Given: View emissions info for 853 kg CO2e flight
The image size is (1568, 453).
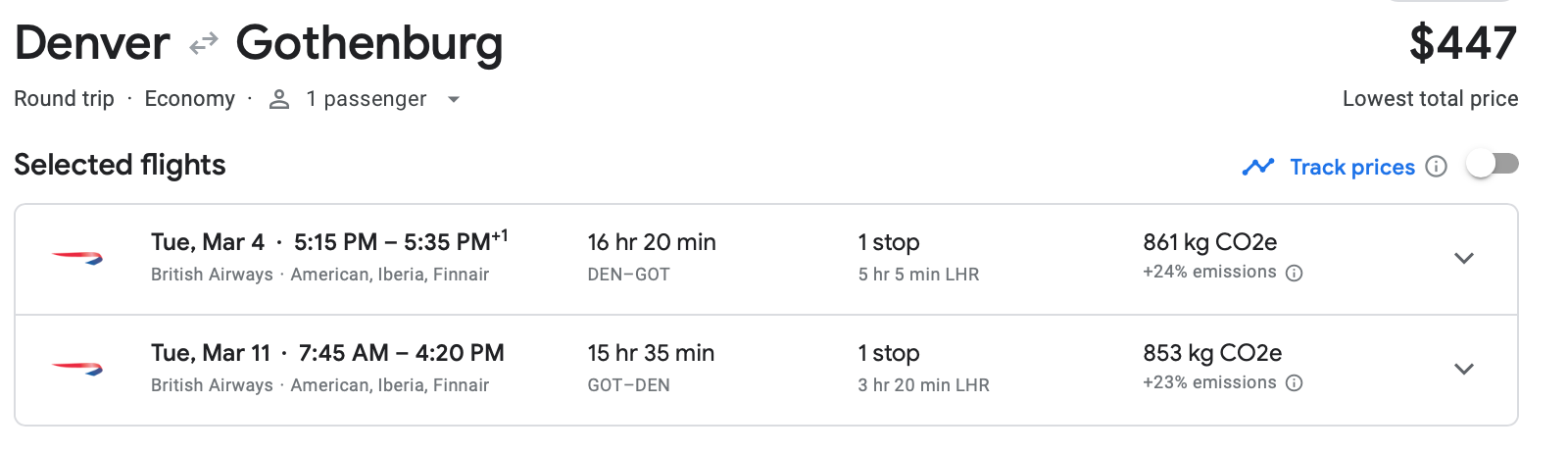Looking at the screenshot, I should [x=1294, y=383].
